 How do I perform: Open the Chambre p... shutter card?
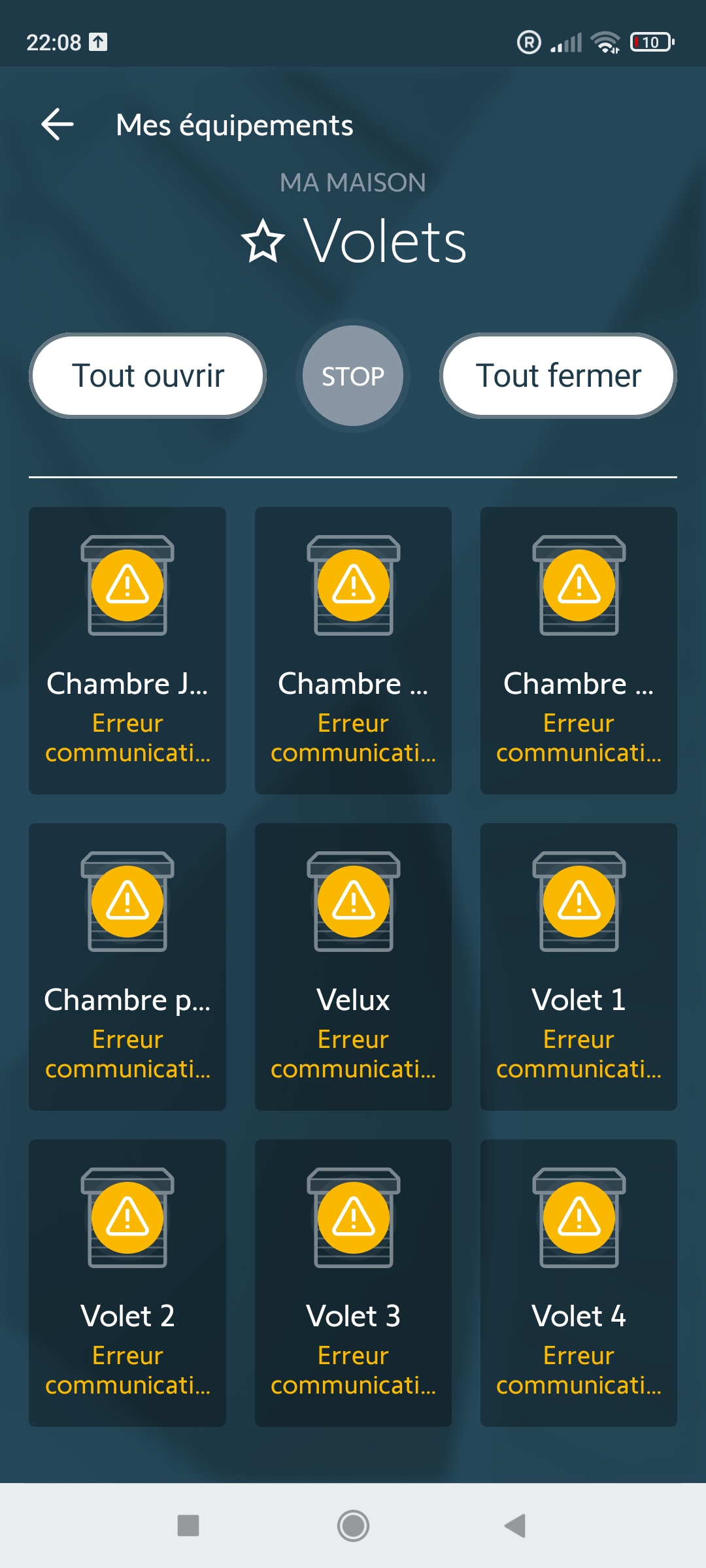click(x=127, y=966)
